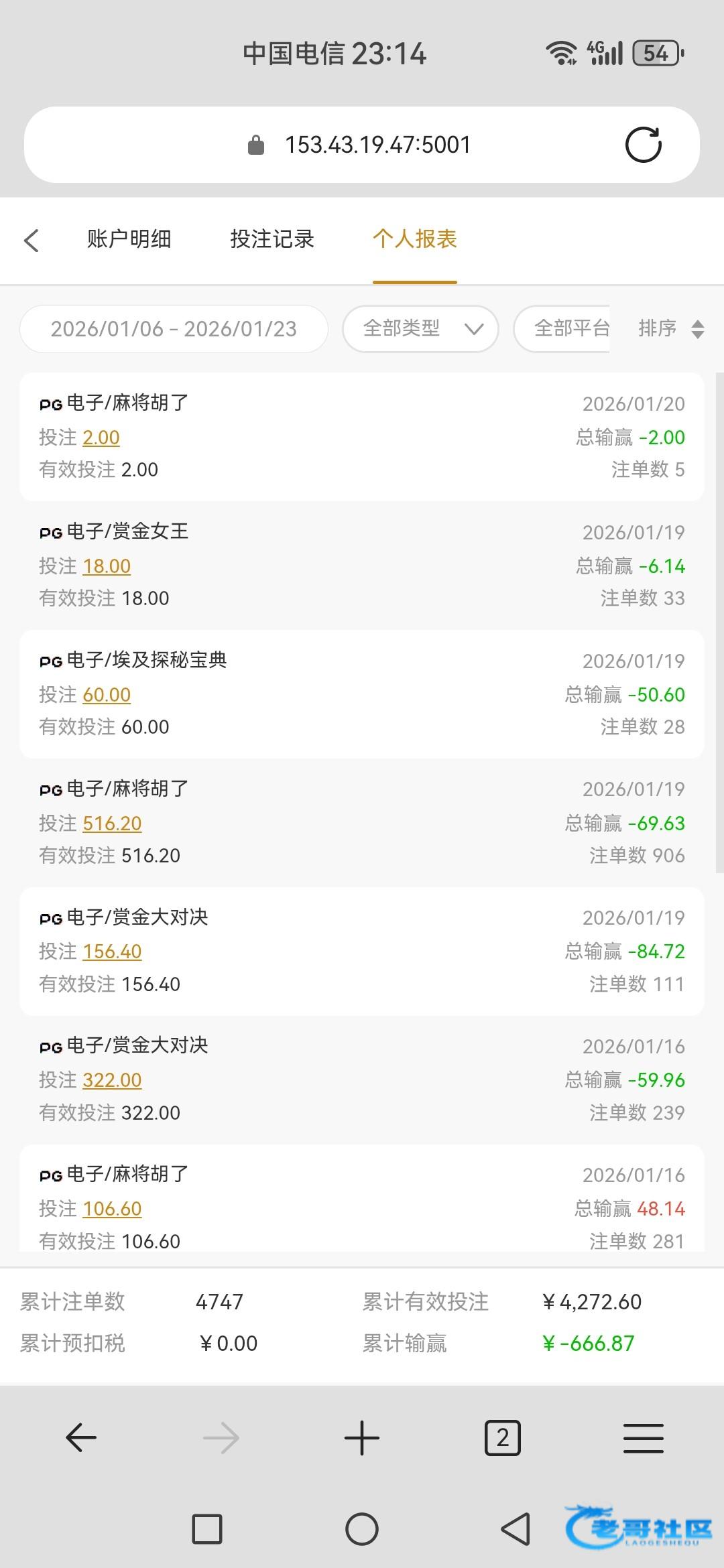Switch to the 投注记录 tab
The image size is (724, 1568).
pyautogui.click(x=272, y=239)
